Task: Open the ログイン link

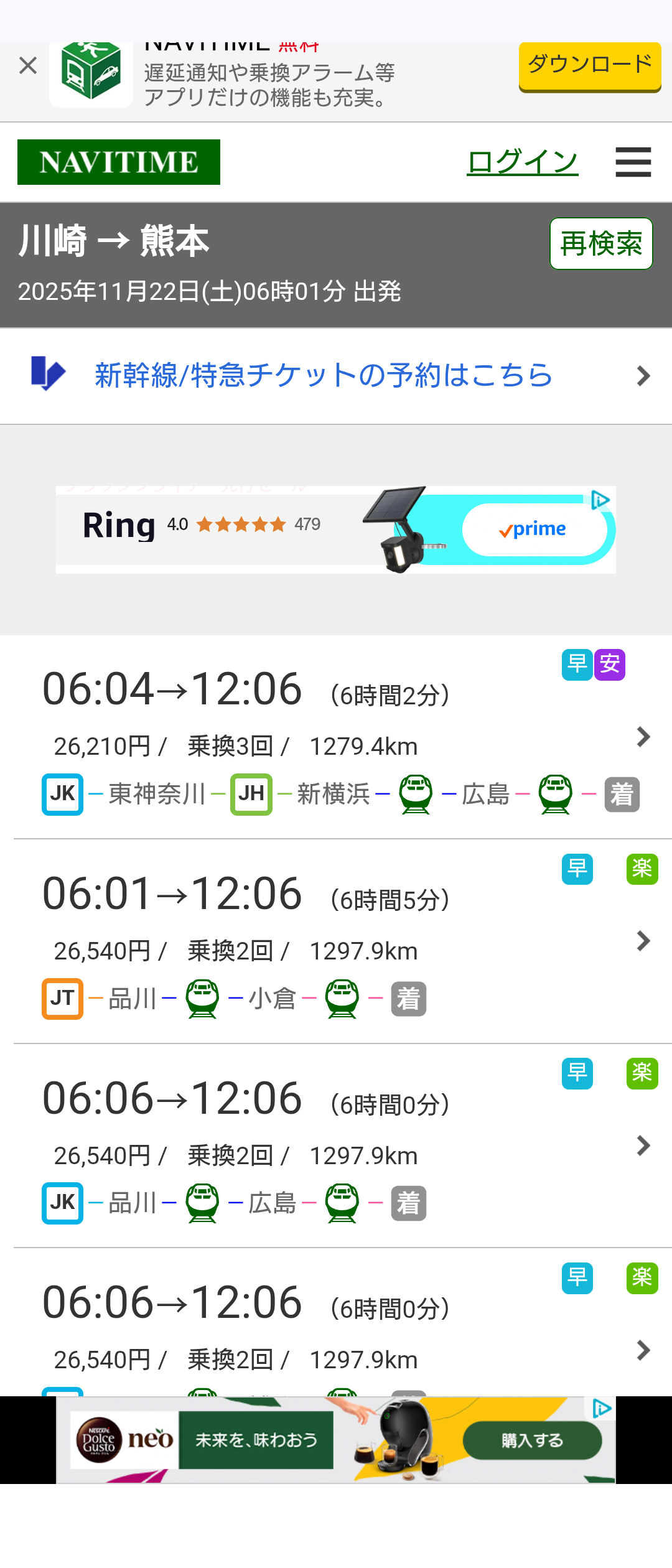Action: tap(522, 162)
